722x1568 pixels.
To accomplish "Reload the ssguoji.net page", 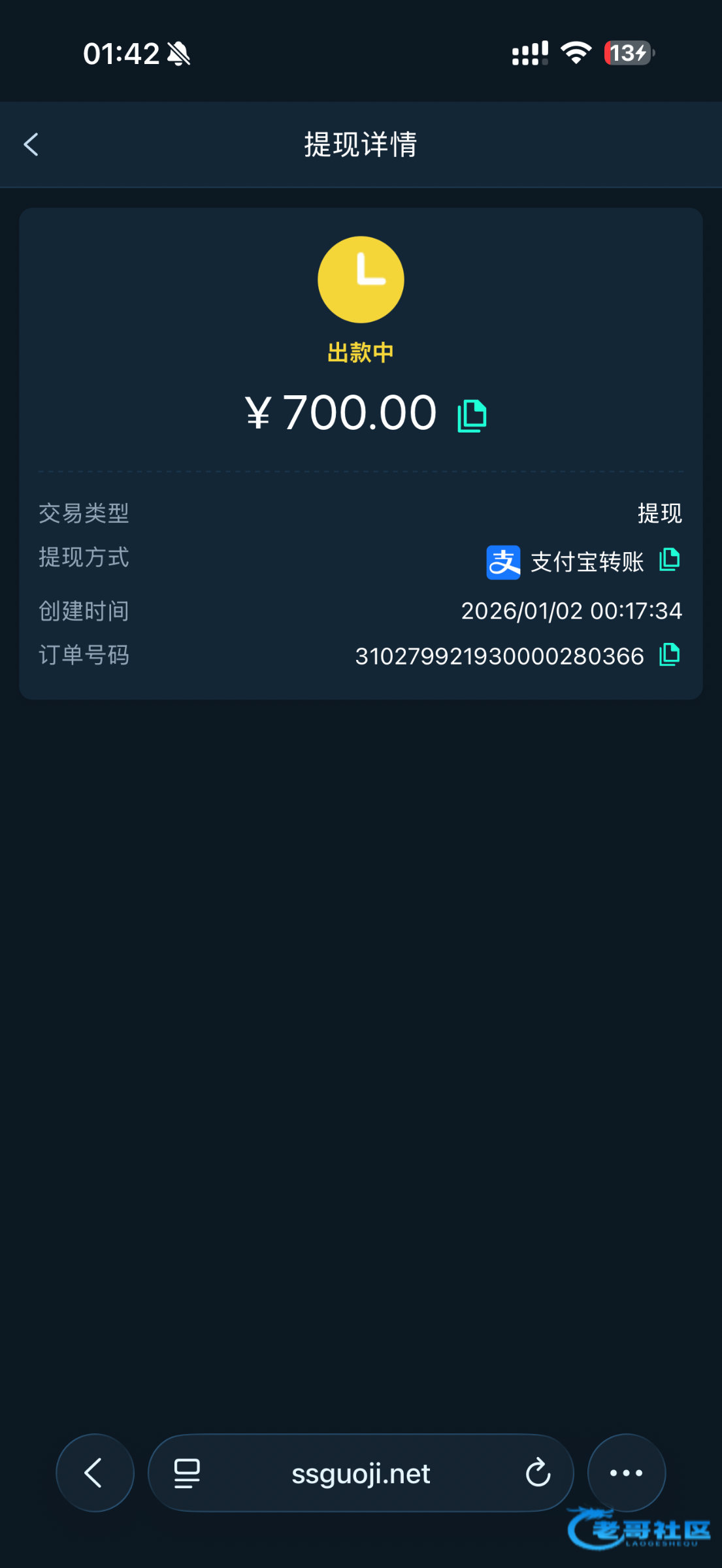I will click(538, 1473).
